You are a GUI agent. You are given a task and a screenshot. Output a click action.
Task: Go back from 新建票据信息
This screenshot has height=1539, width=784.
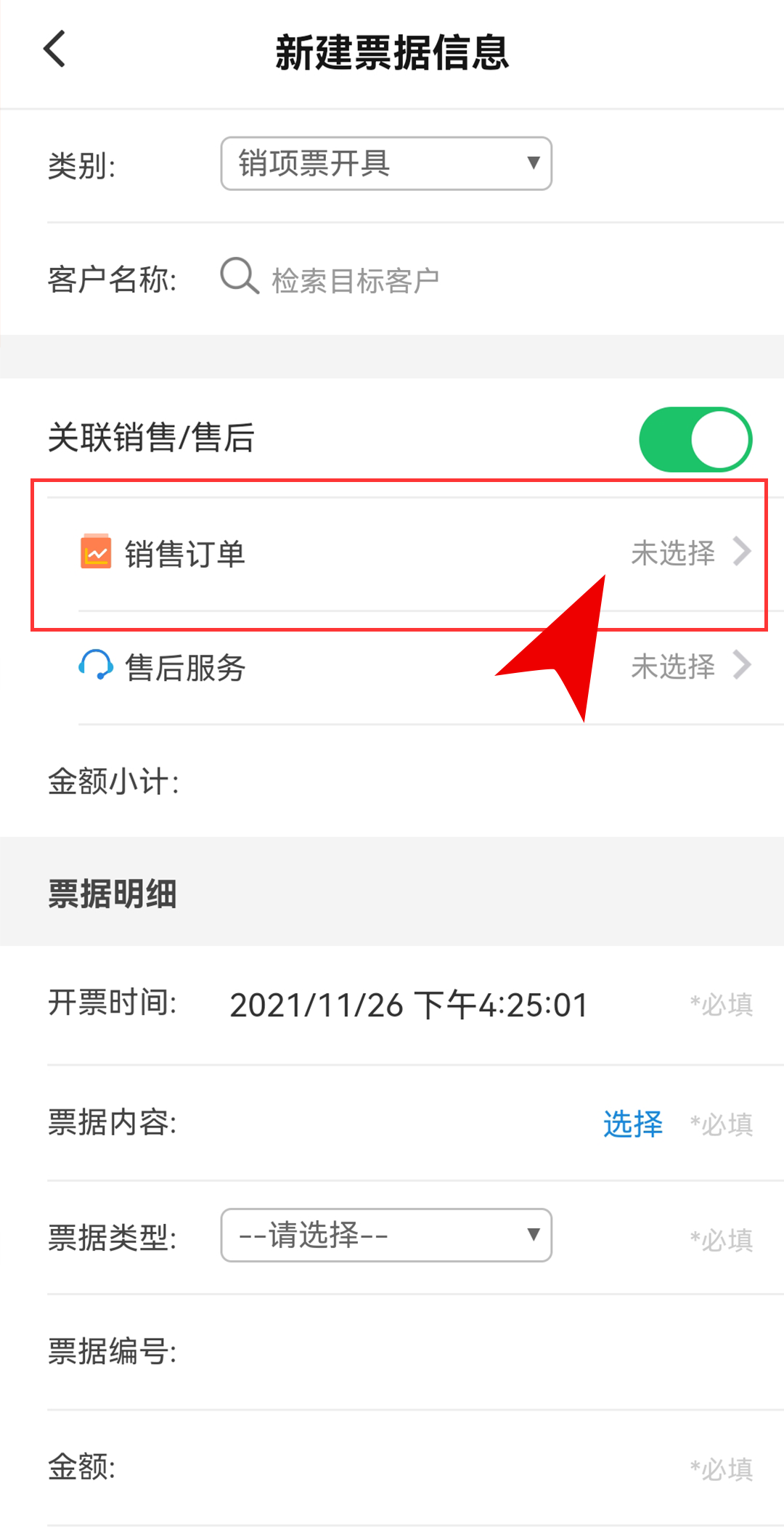55,49
